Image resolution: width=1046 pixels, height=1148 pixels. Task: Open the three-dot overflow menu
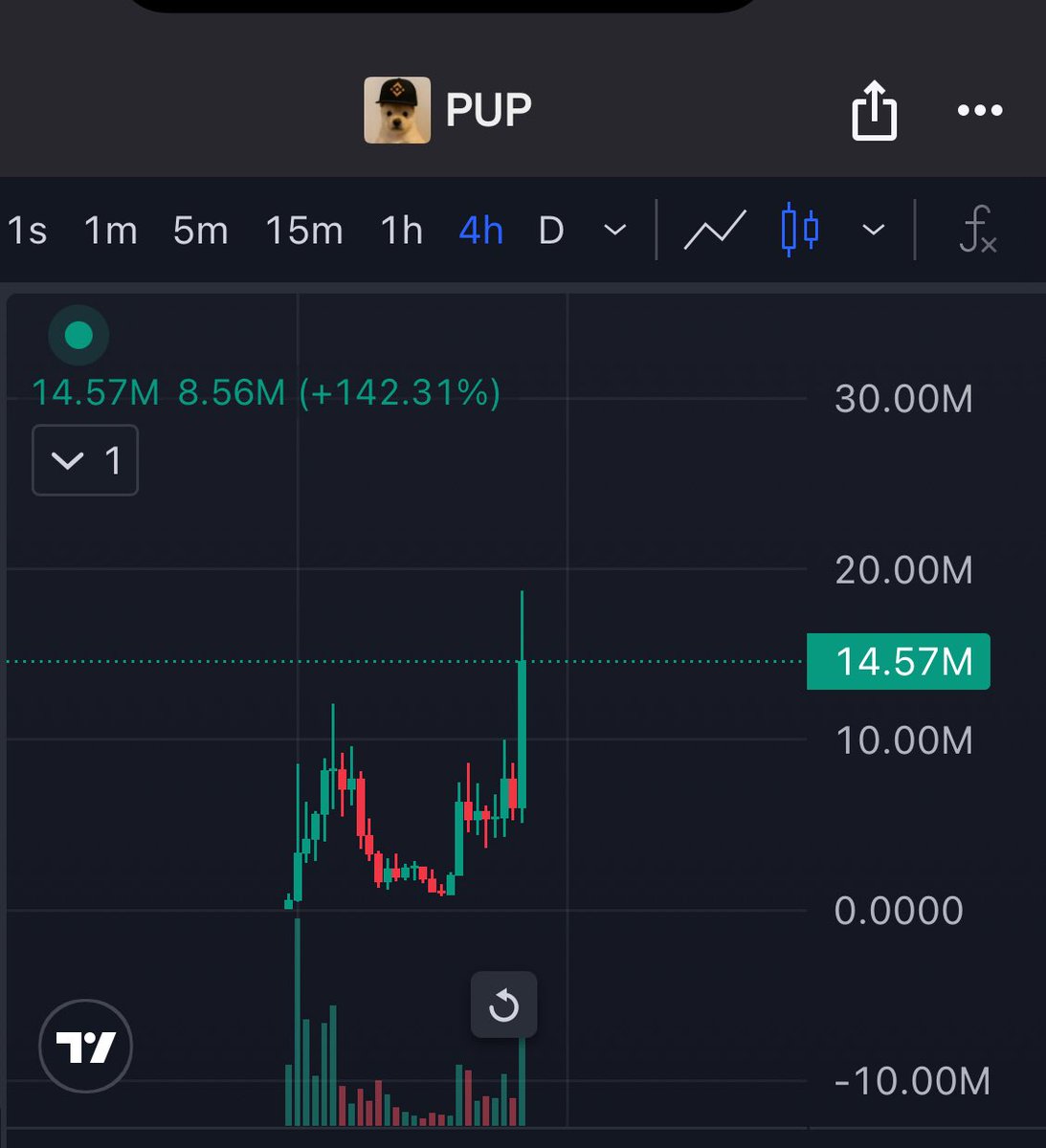click(x=980, y=111)
